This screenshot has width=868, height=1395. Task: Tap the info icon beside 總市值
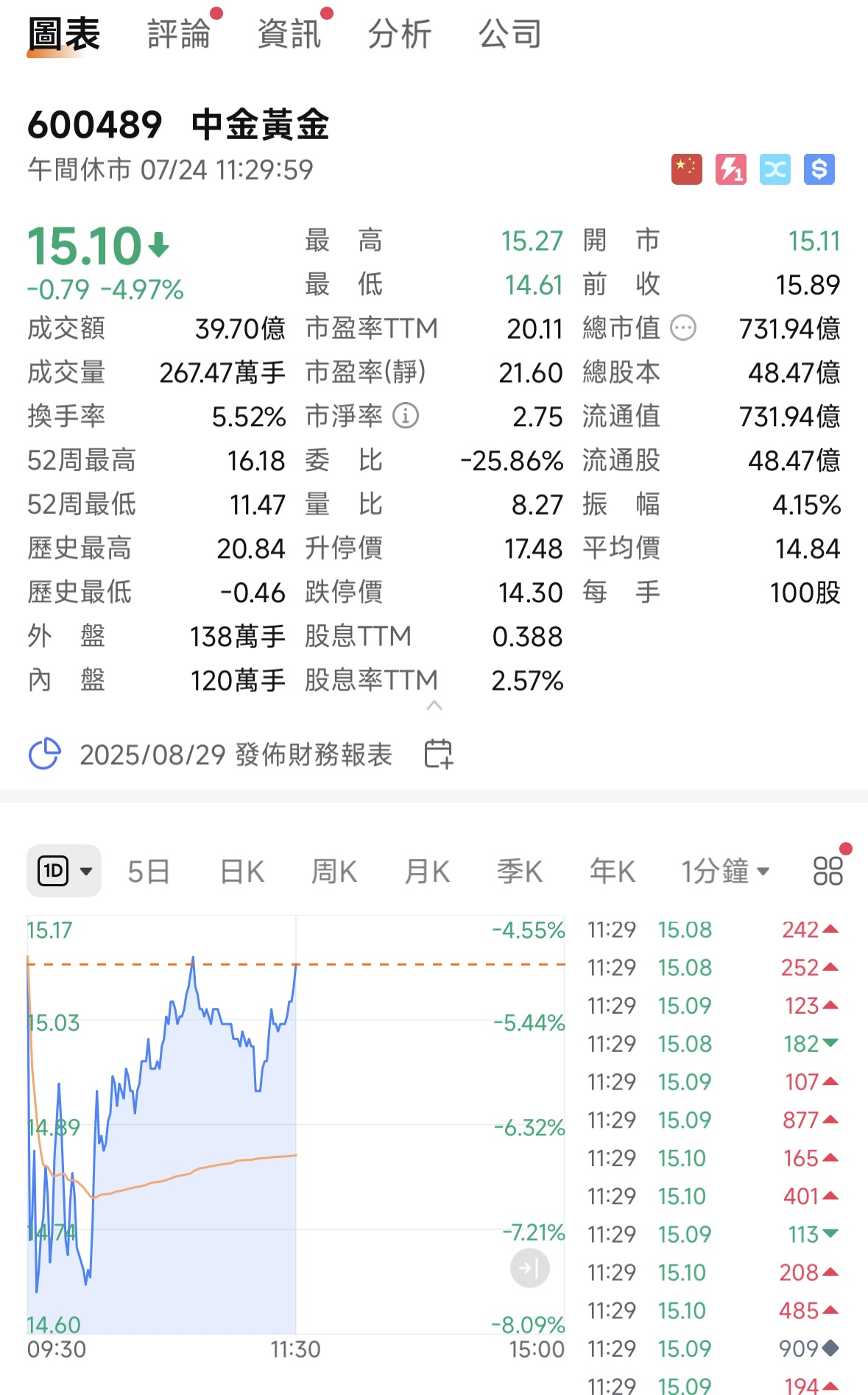pyautogui.click(x=683, y=328)
